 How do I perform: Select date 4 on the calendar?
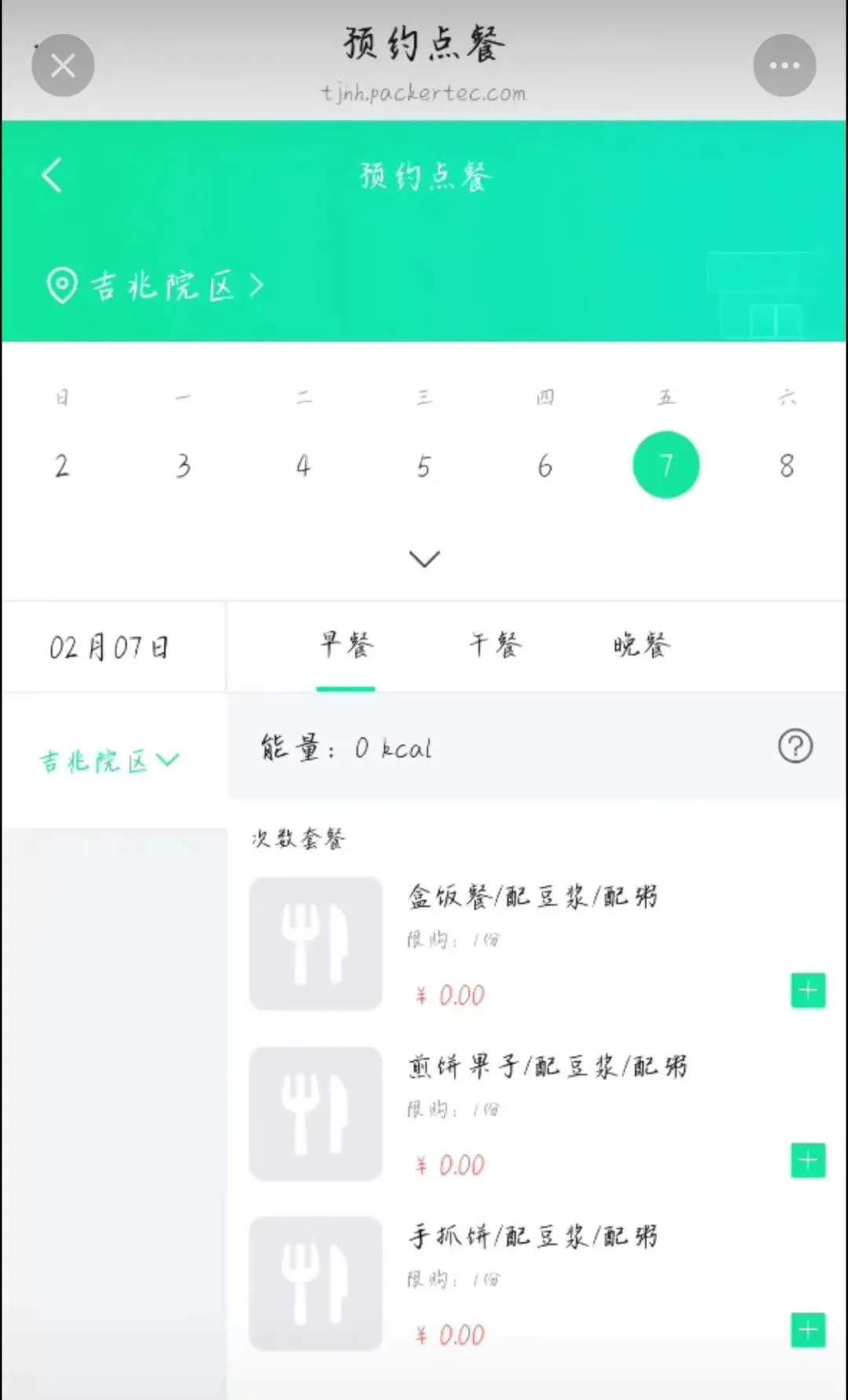(x=303, y=466)
